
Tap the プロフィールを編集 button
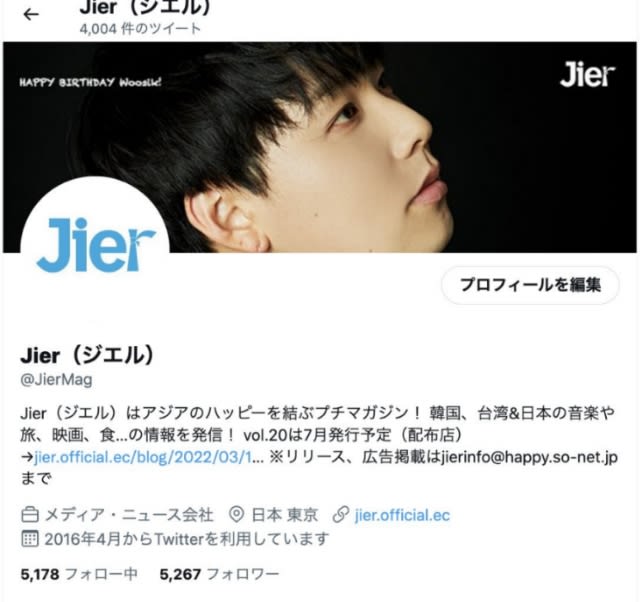(530, 285)
